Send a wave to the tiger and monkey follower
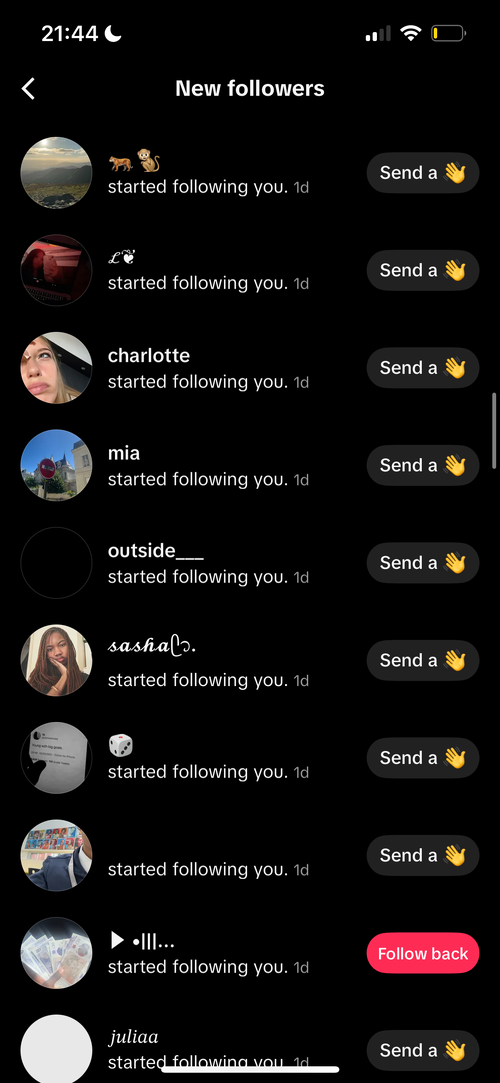The width and height of the screenshot is (500, 1083). 423,173
